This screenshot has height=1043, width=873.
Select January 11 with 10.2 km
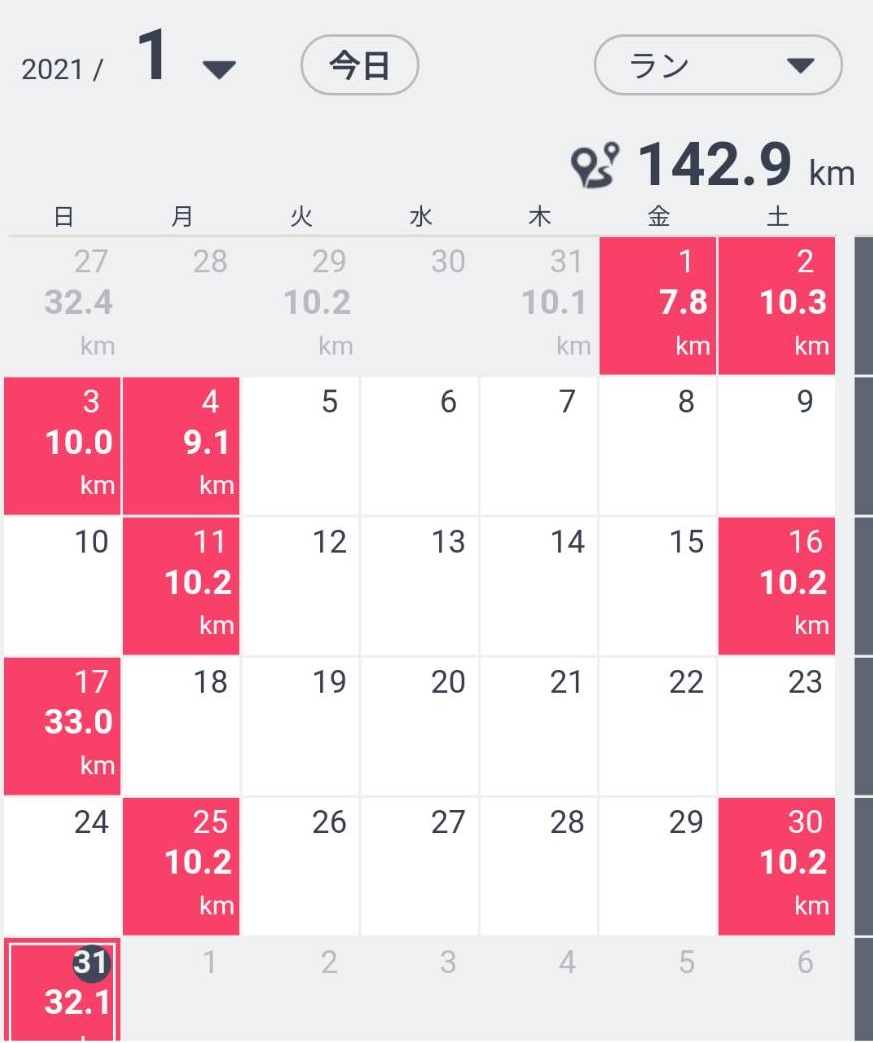(182, 585)
